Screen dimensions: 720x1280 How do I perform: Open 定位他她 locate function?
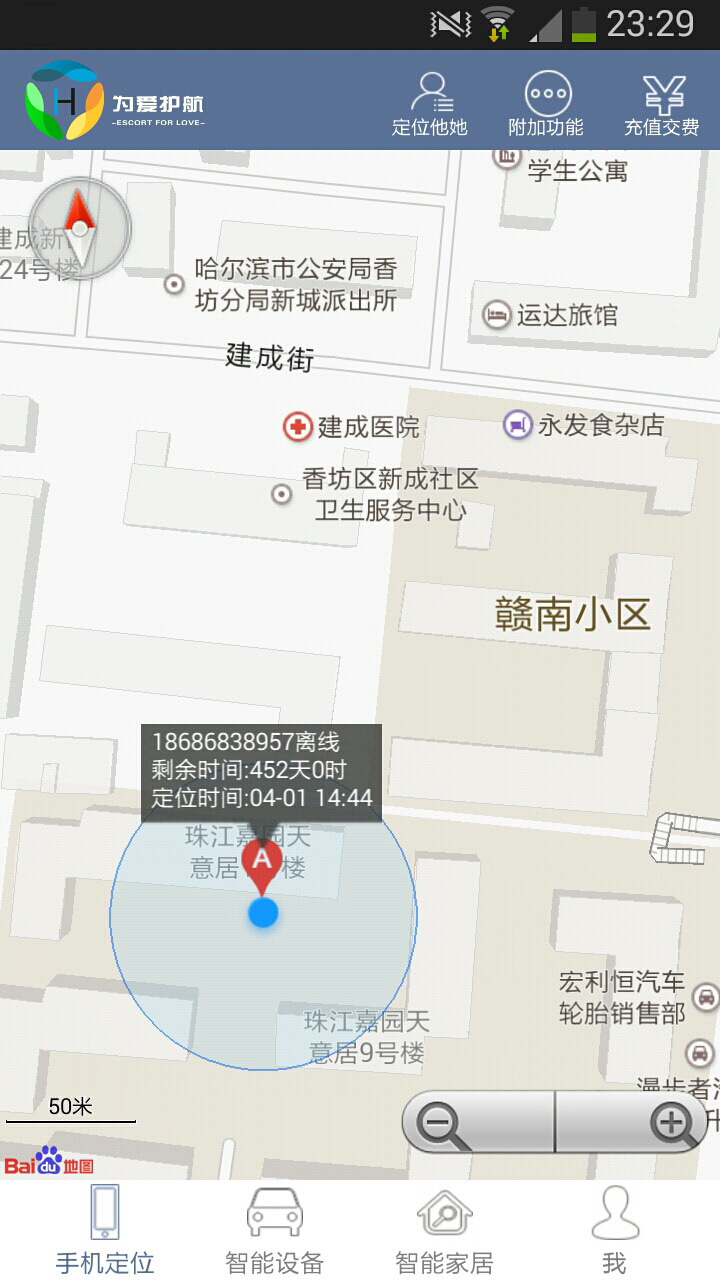pyautogui.click(x=430, y=103)
